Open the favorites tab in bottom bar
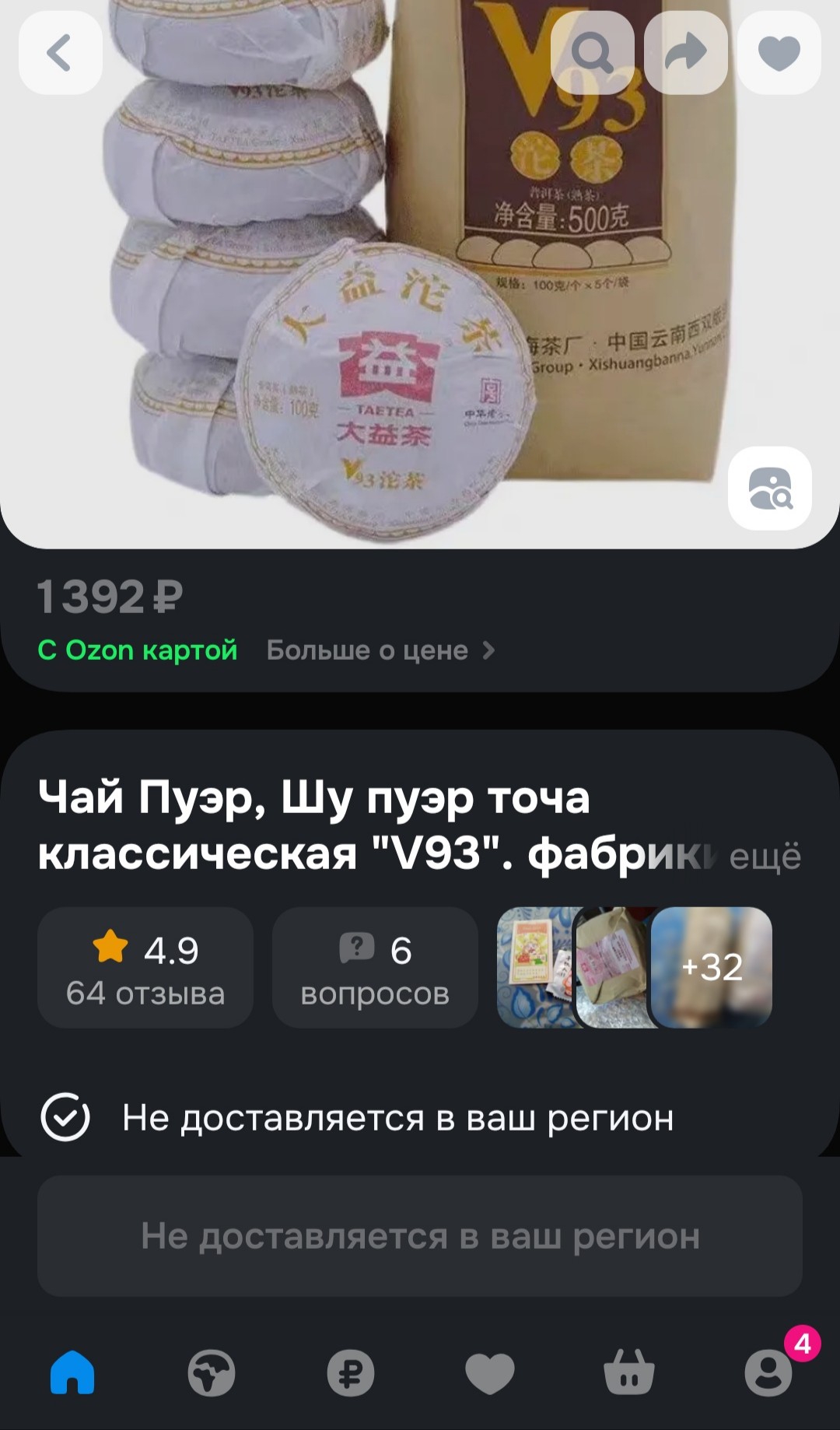840x1430 pixels. click(490, 1372)
